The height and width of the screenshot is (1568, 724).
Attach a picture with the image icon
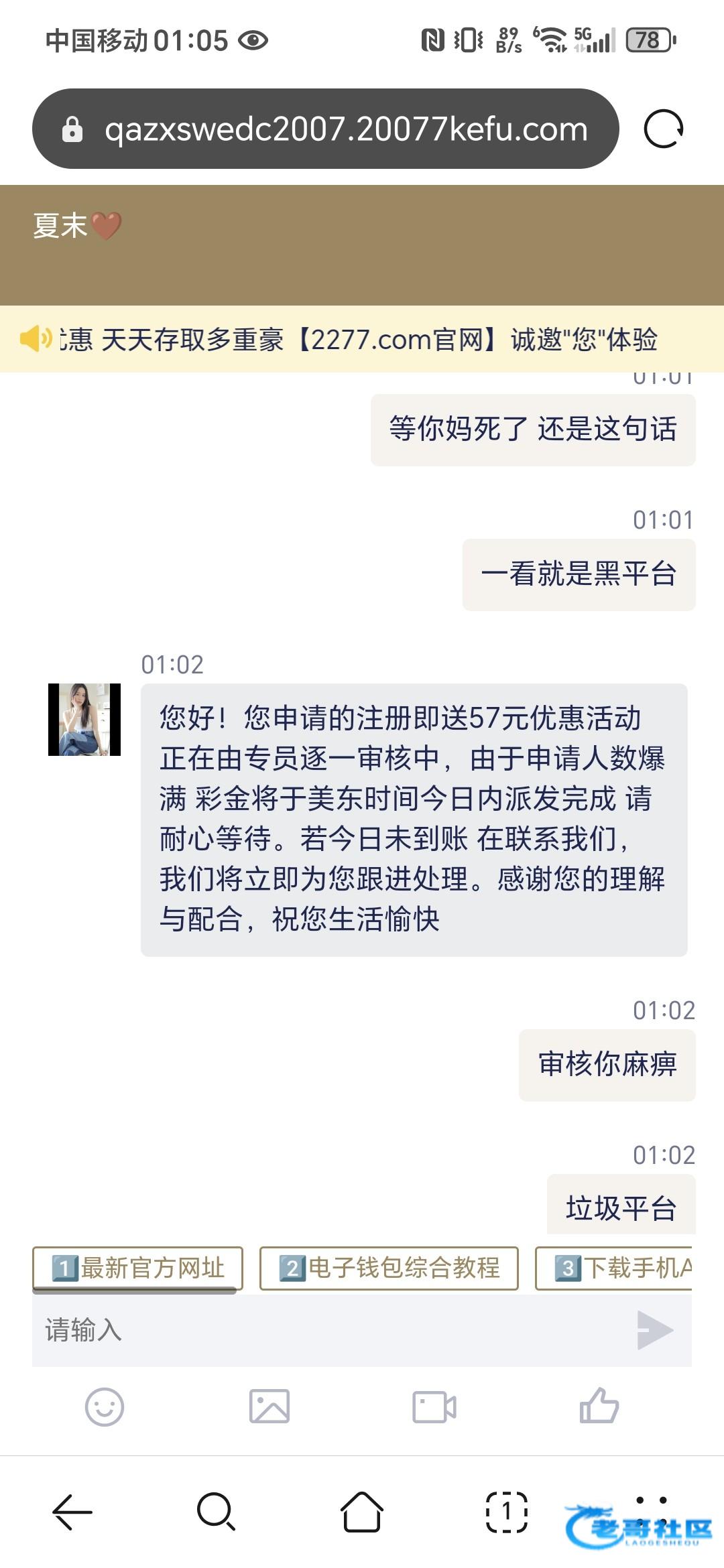pos(269,1407)
